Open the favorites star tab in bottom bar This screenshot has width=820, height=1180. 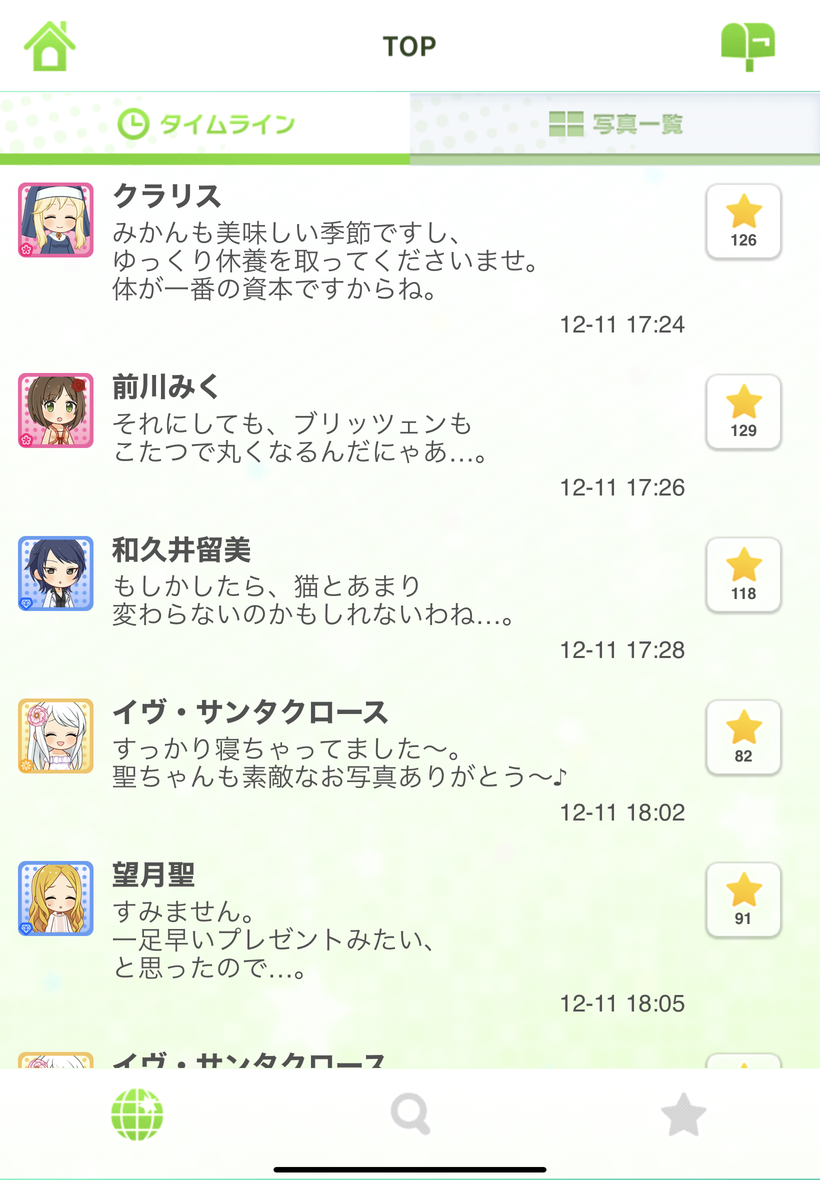(684, 1114)
